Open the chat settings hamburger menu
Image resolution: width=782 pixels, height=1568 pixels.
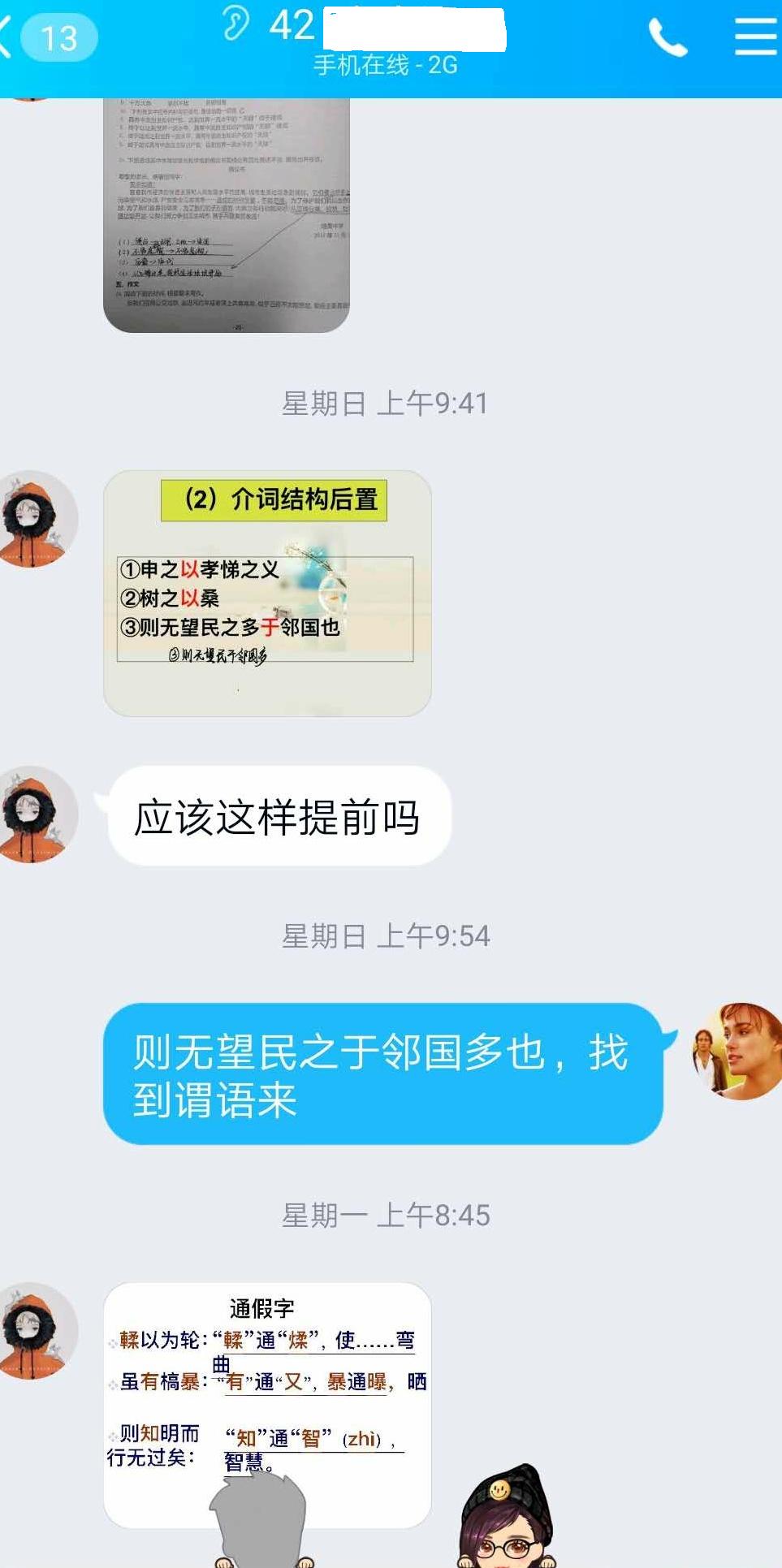pos(755,38)
